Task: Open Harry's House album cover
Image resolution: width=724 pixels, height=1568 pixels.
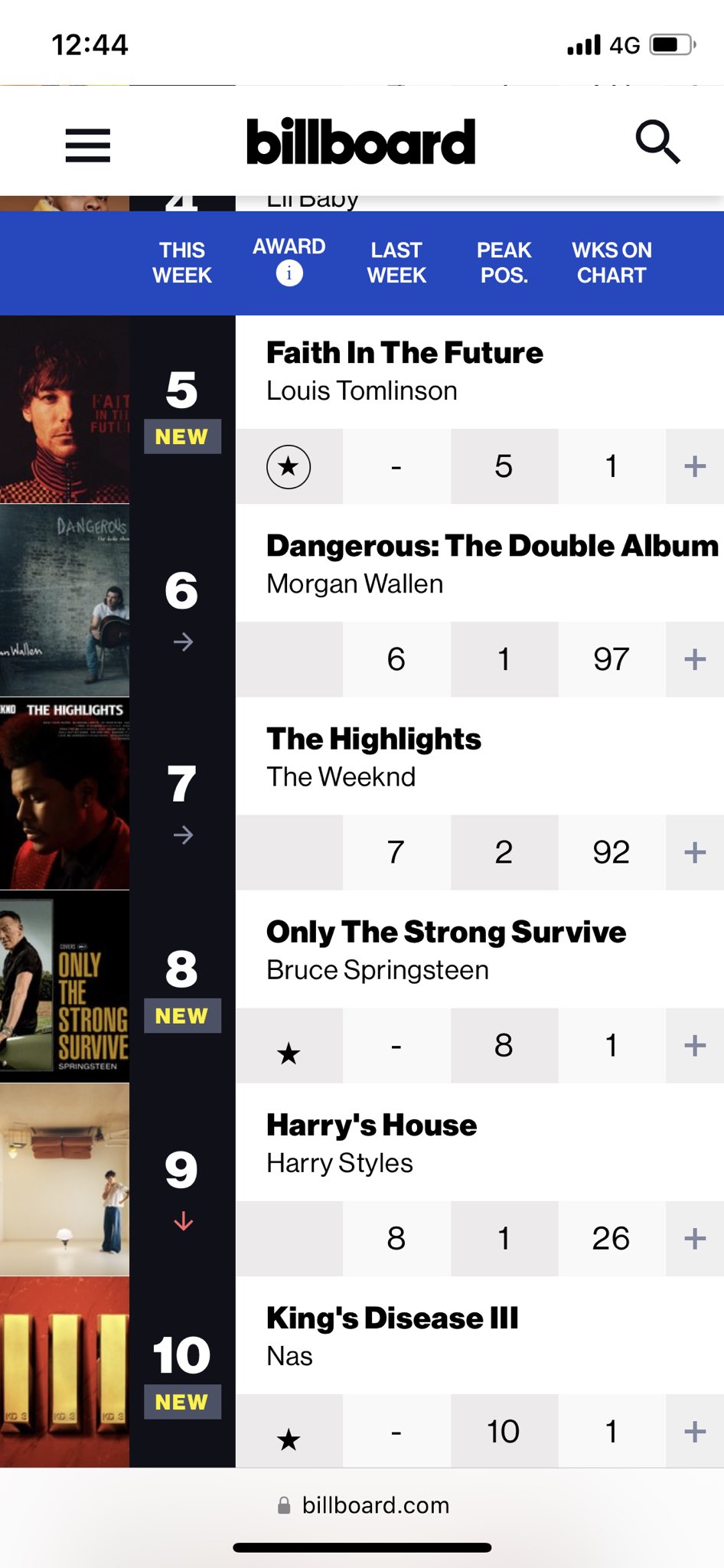Action: coord(64,1180)
